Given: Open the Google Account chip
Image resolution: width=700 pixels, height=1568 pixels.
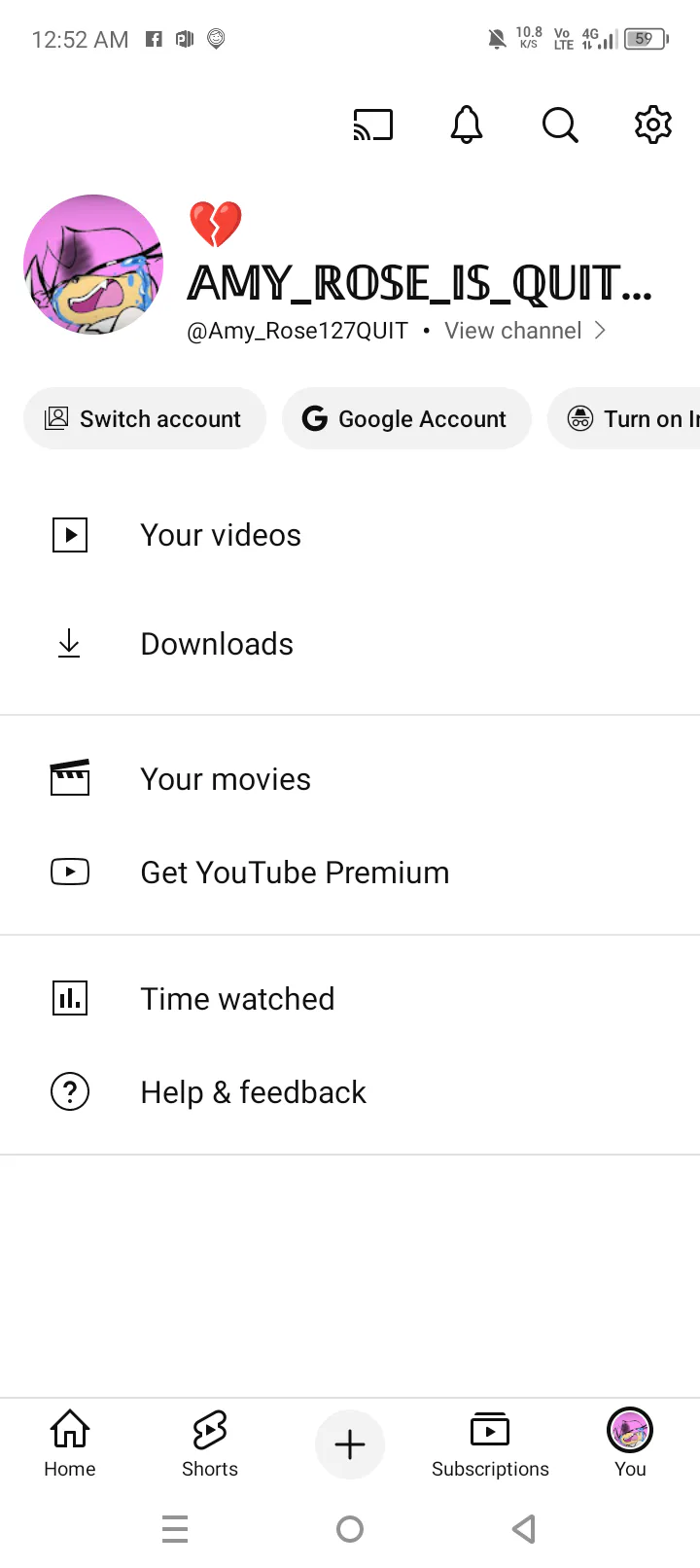Looking at the screenshot, I should tap(406, 419).
